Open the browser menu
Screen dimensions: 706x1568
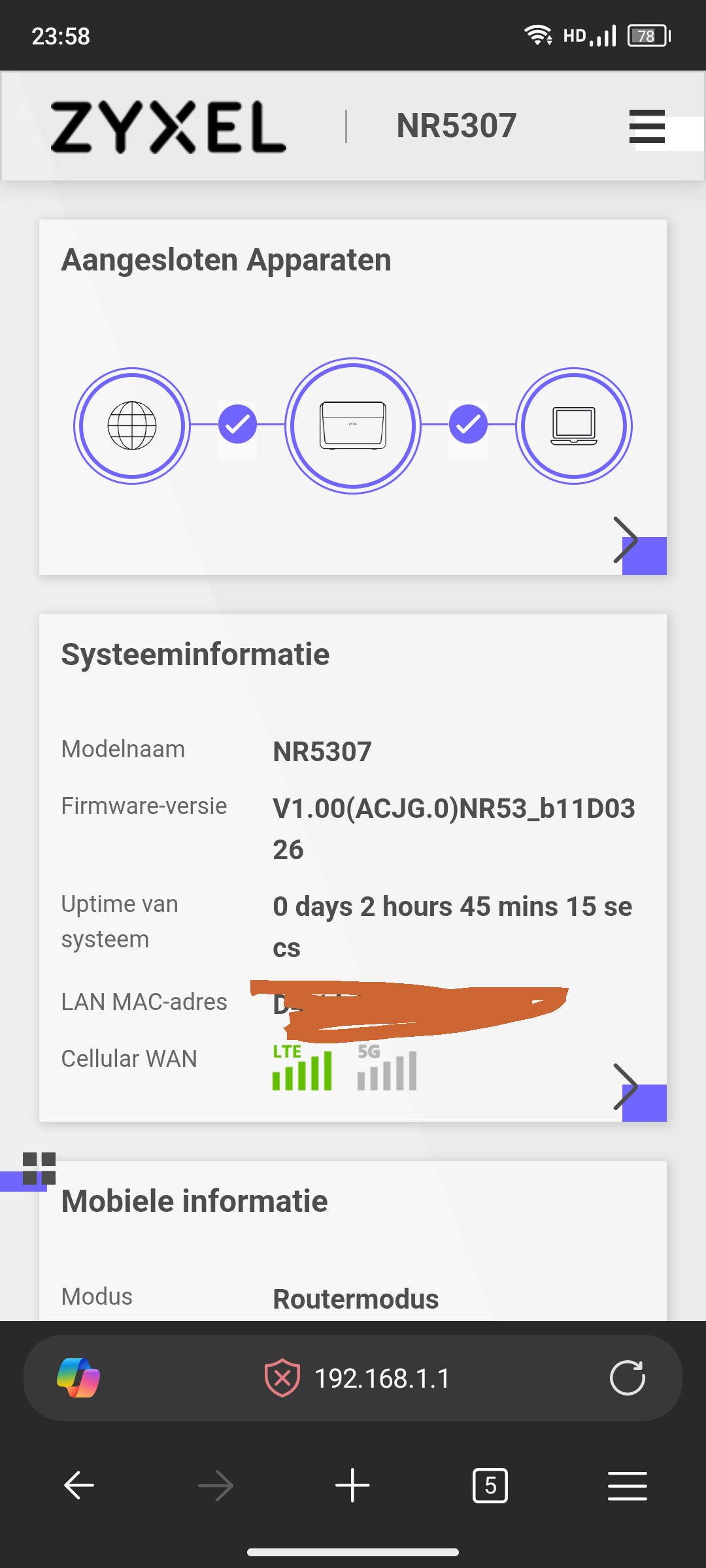628,1486
